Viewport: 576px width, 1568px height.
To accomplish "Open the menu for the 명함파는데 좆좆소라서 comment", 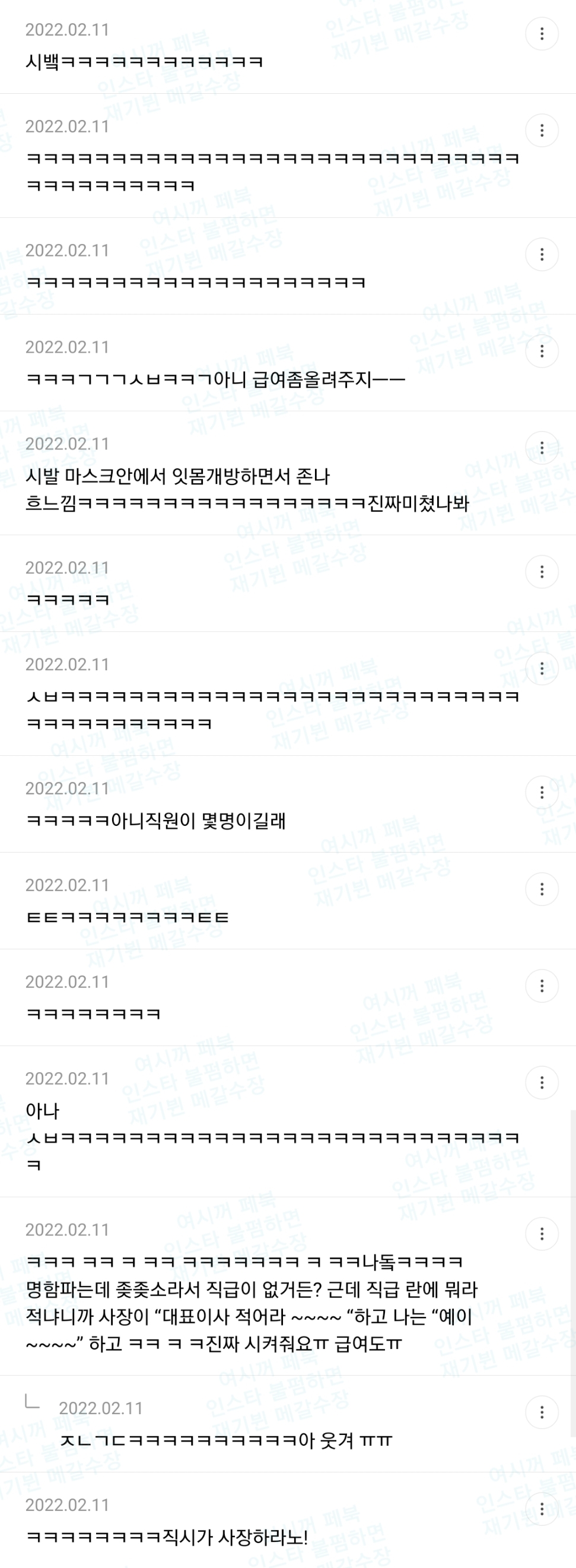I will [542, 1234].
